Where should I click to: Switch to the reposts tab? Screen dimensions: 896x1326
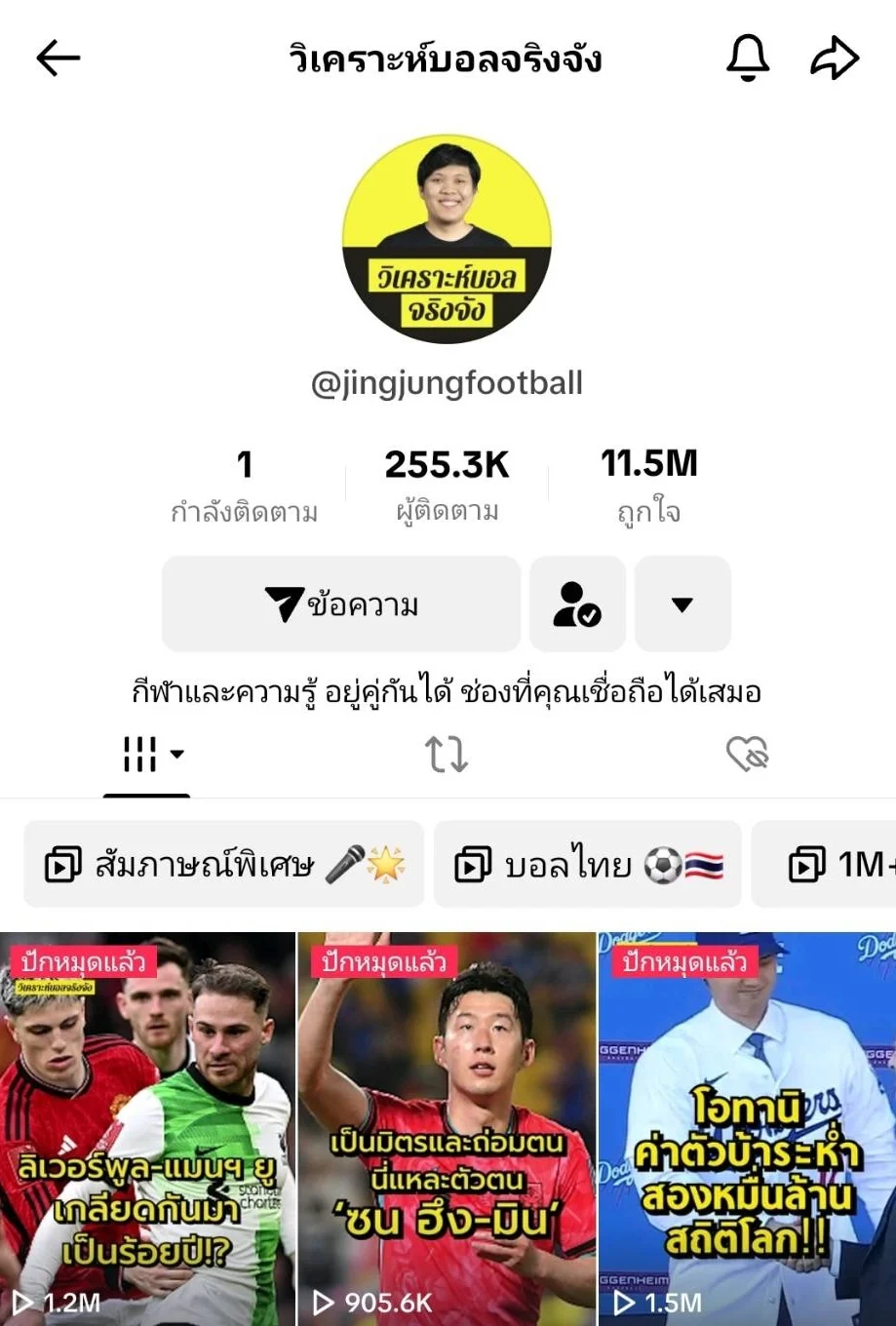click(x=448, y=754)
